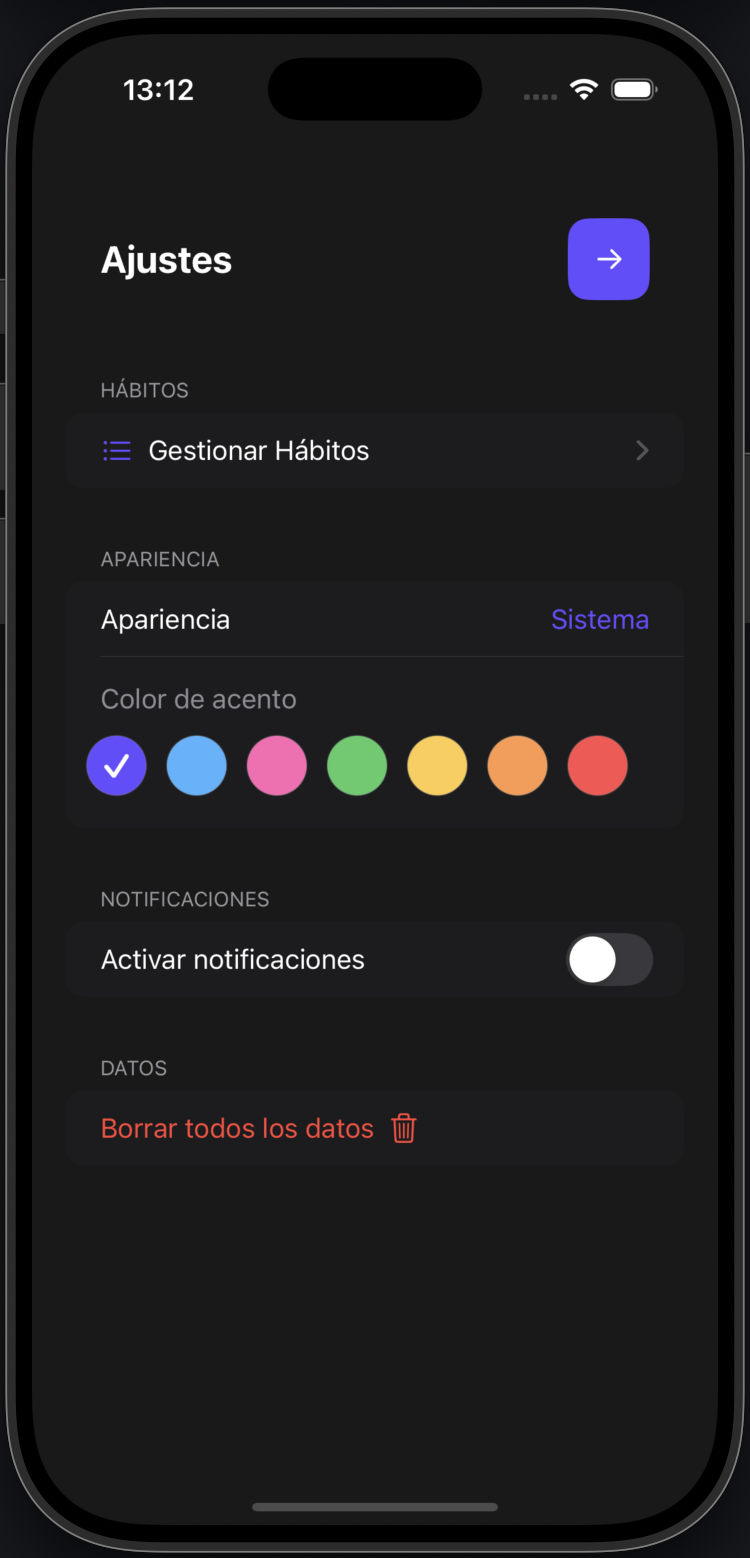750x1558 pixels.
Task: Click Borrar todos los datos
Action: 236,1128
